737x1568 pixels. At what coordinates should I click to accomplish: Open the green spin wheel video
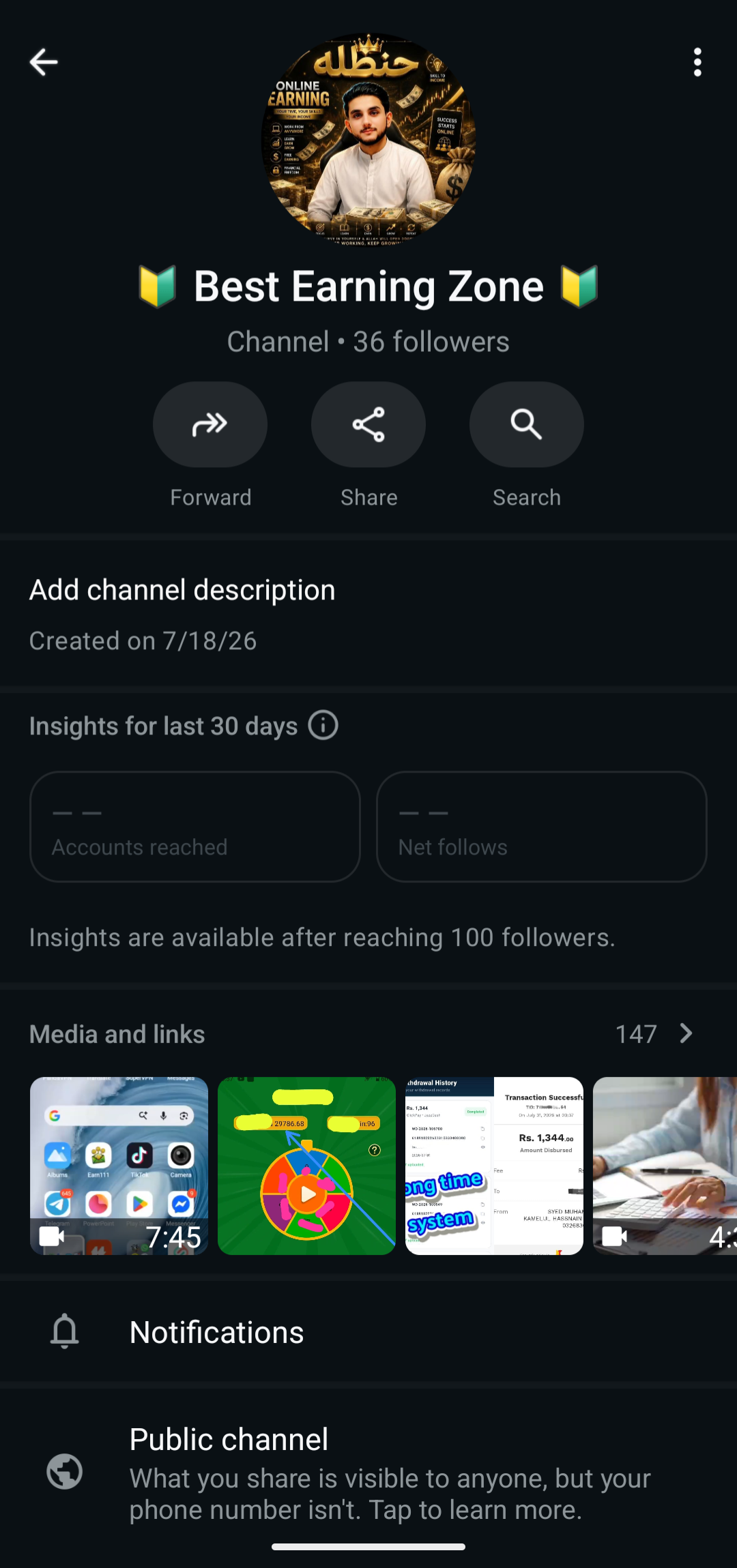tap(306, 1166)
